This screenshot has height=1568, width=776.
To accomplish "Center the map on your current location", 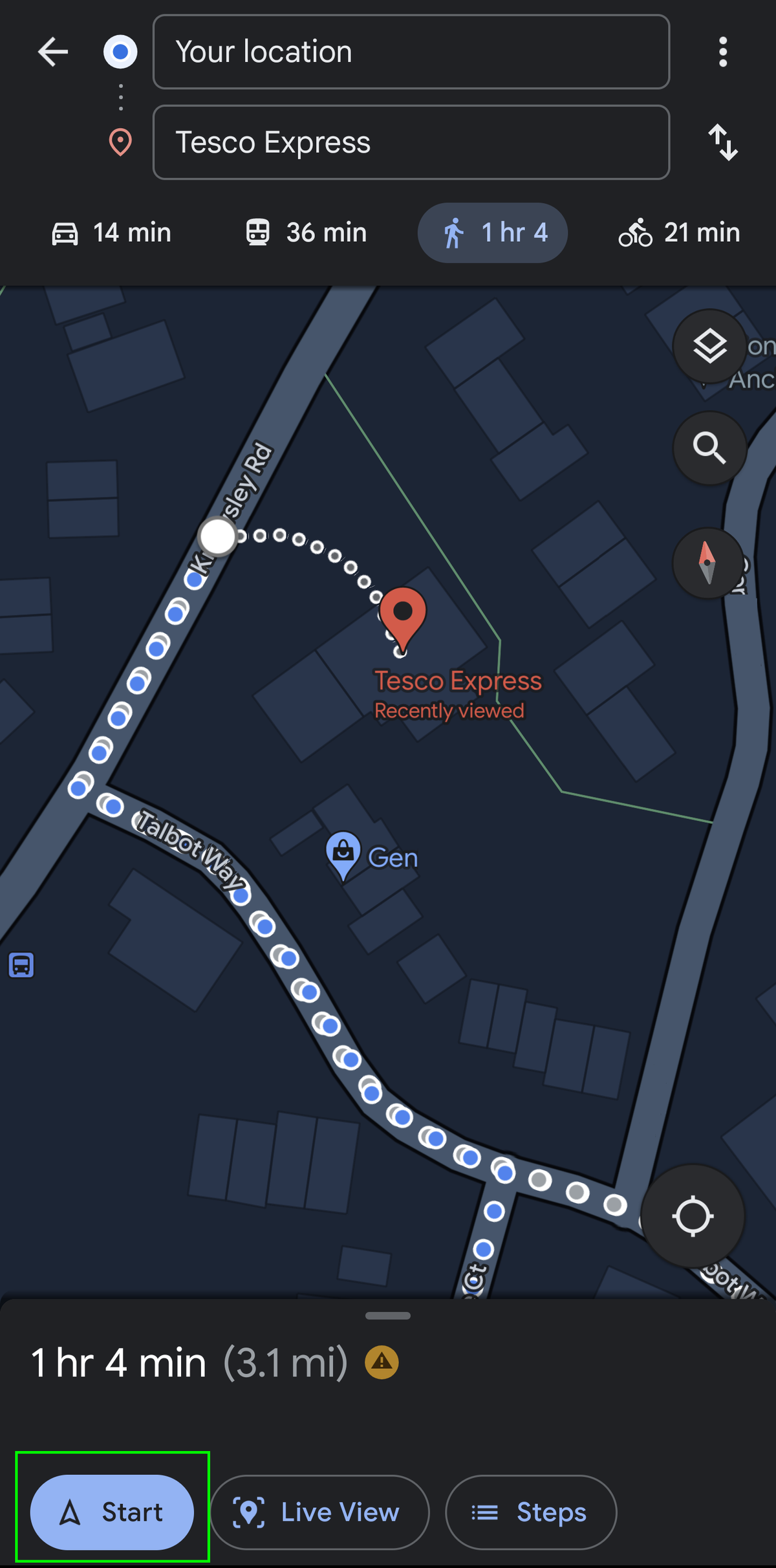I will coord(693,1216).
